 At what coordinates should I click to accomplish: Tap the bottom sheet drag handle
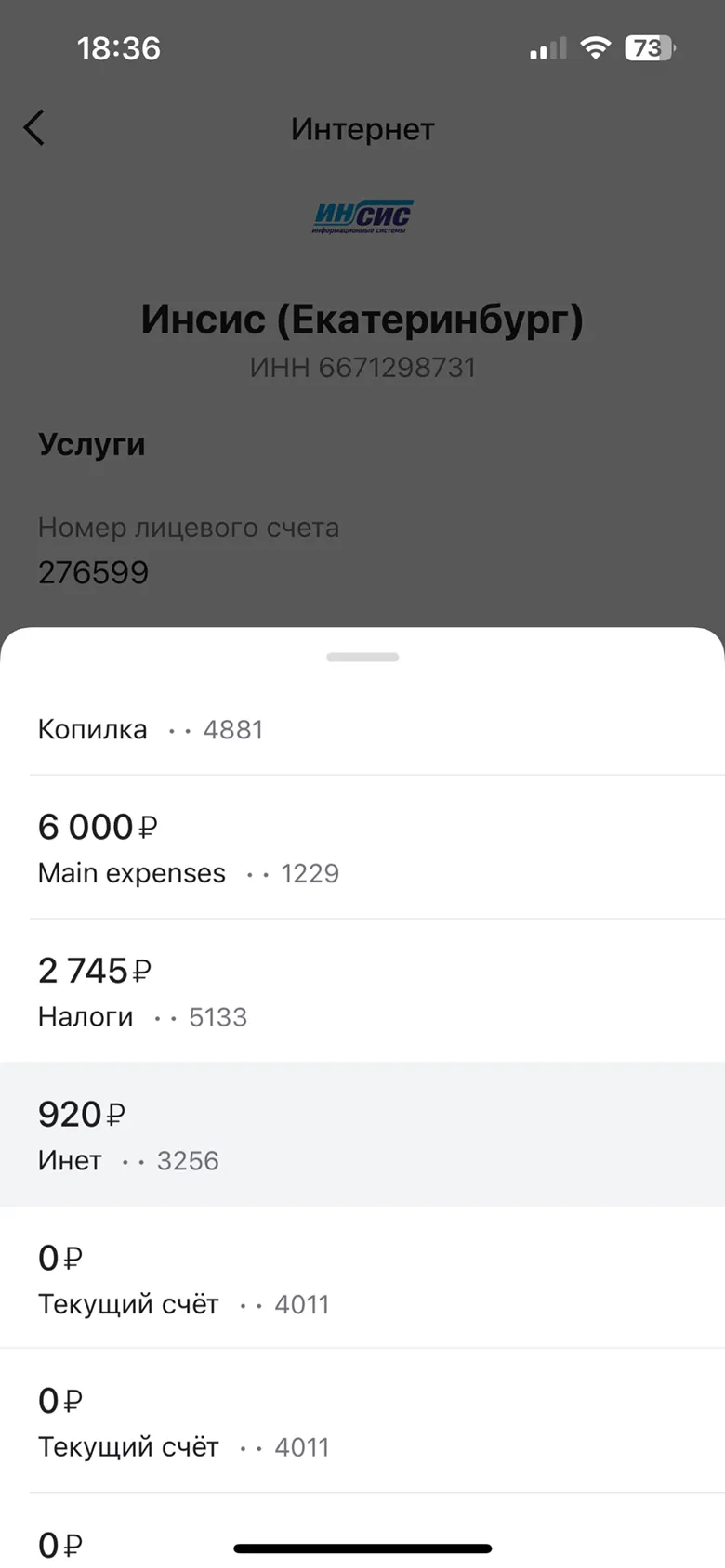tap(362, 657)
